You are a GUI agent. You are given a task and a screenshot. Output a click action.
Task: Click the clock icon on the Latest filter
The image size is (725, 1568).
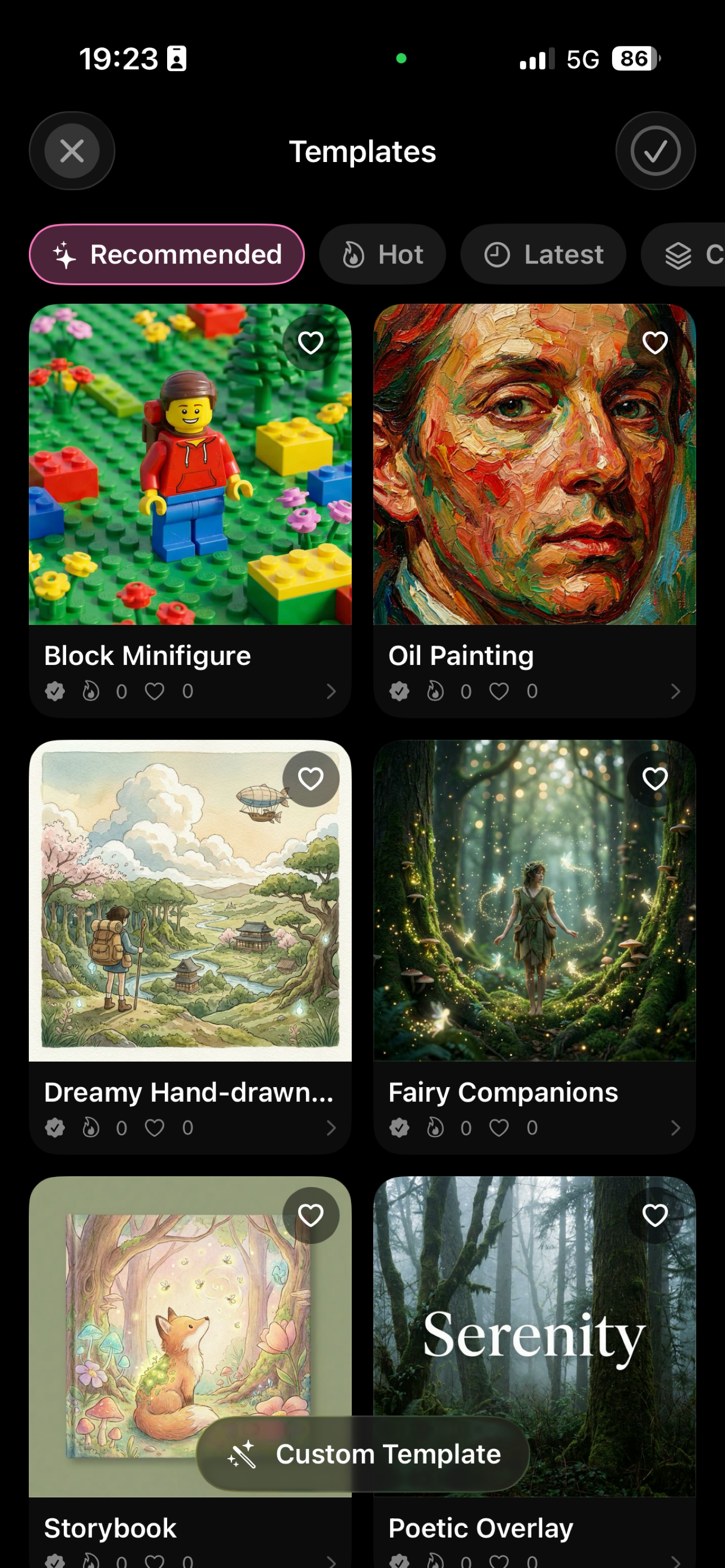pos(497,254)
